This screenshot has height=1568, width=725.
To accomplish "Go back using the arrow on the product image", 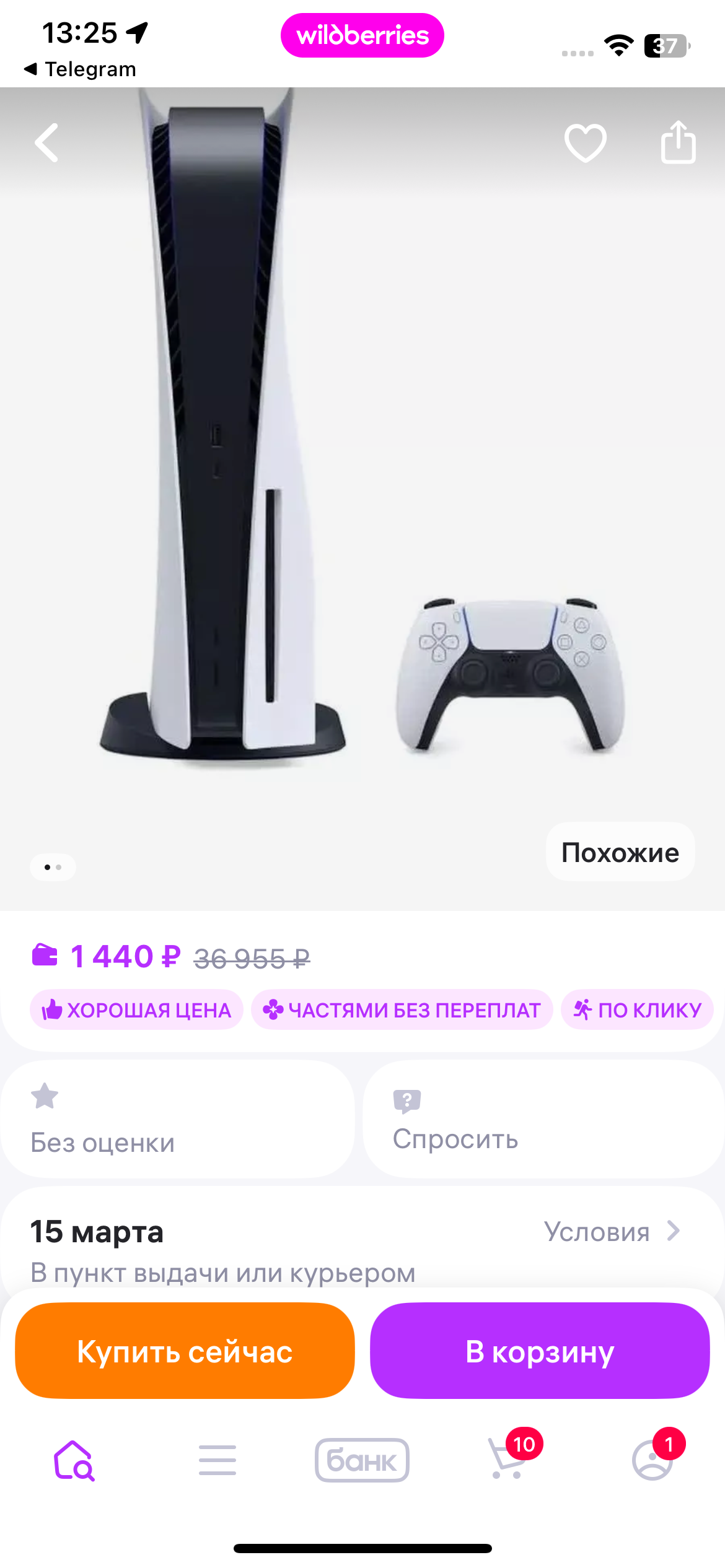I will (47, 142).
